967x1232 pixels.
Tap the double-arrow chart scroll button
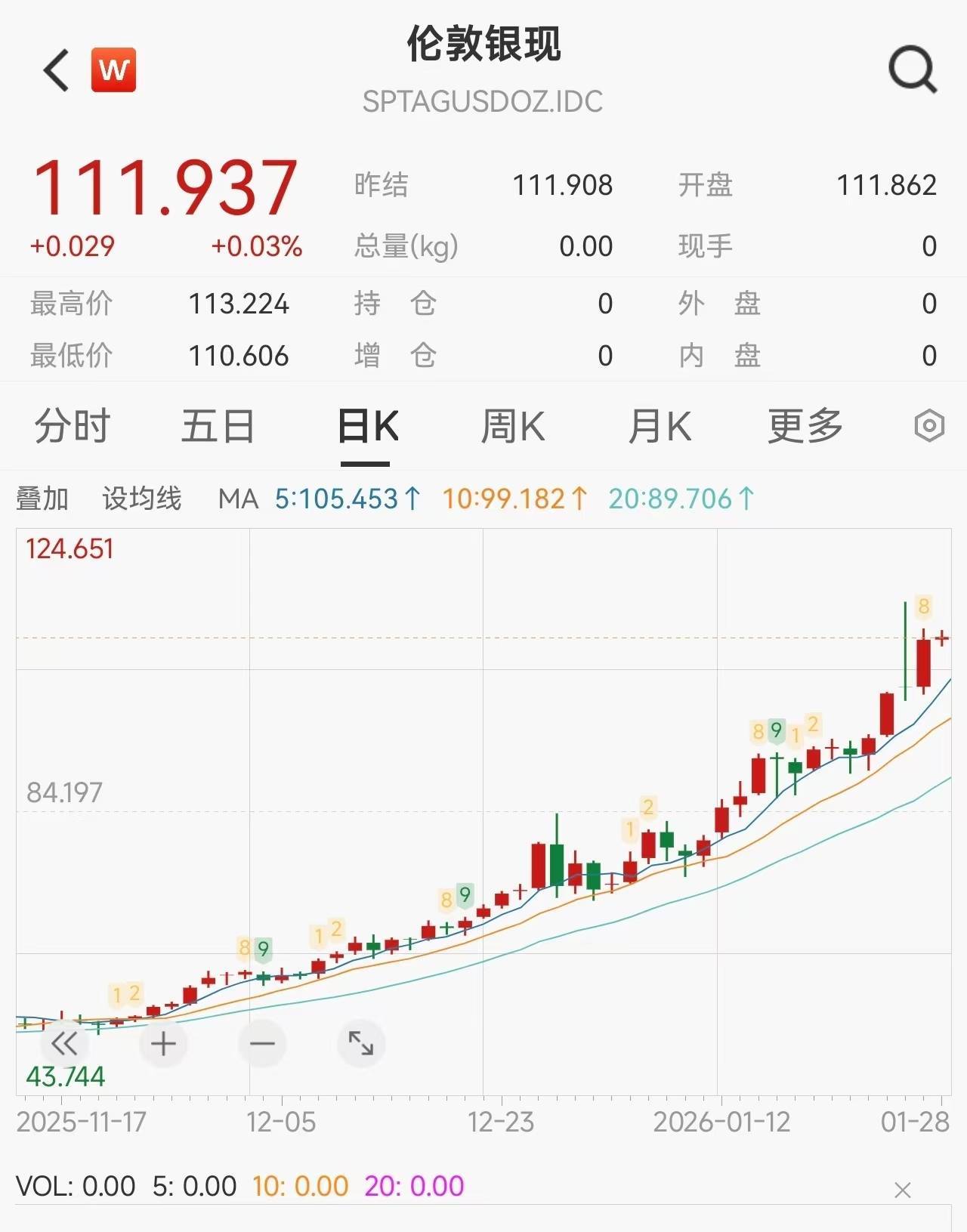(64, 1044)
